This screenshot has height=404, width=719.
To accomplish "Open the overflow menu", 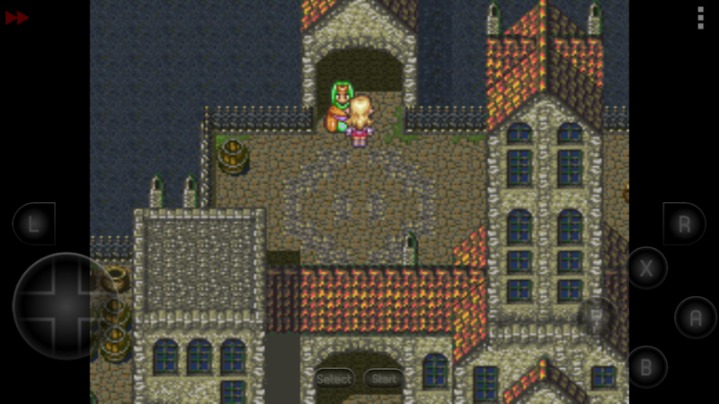I will tap(700, 17).
